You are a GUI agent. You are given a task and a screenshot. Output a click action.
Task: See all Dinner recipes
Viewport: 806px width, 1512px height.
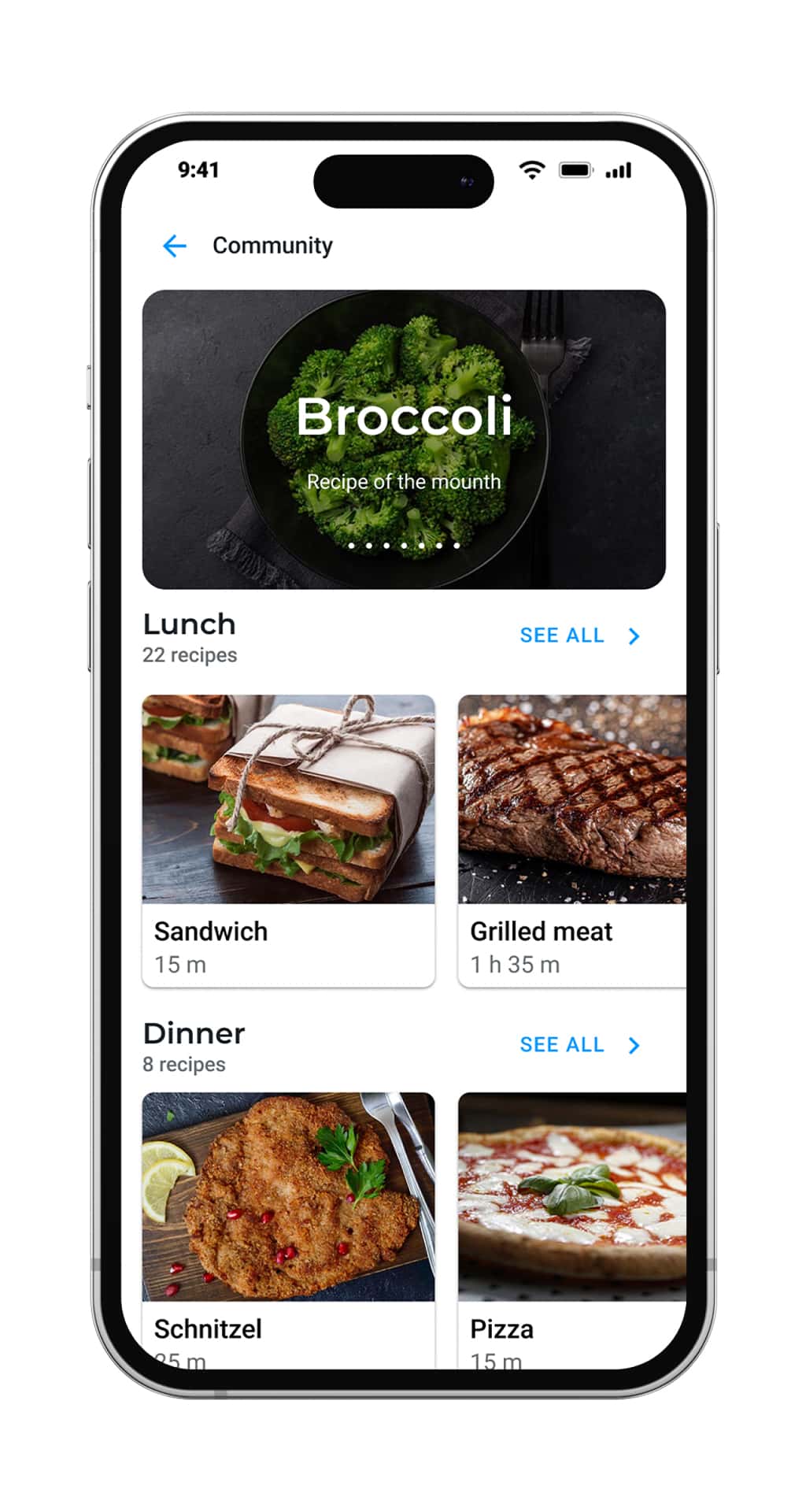coord(579,1045)
